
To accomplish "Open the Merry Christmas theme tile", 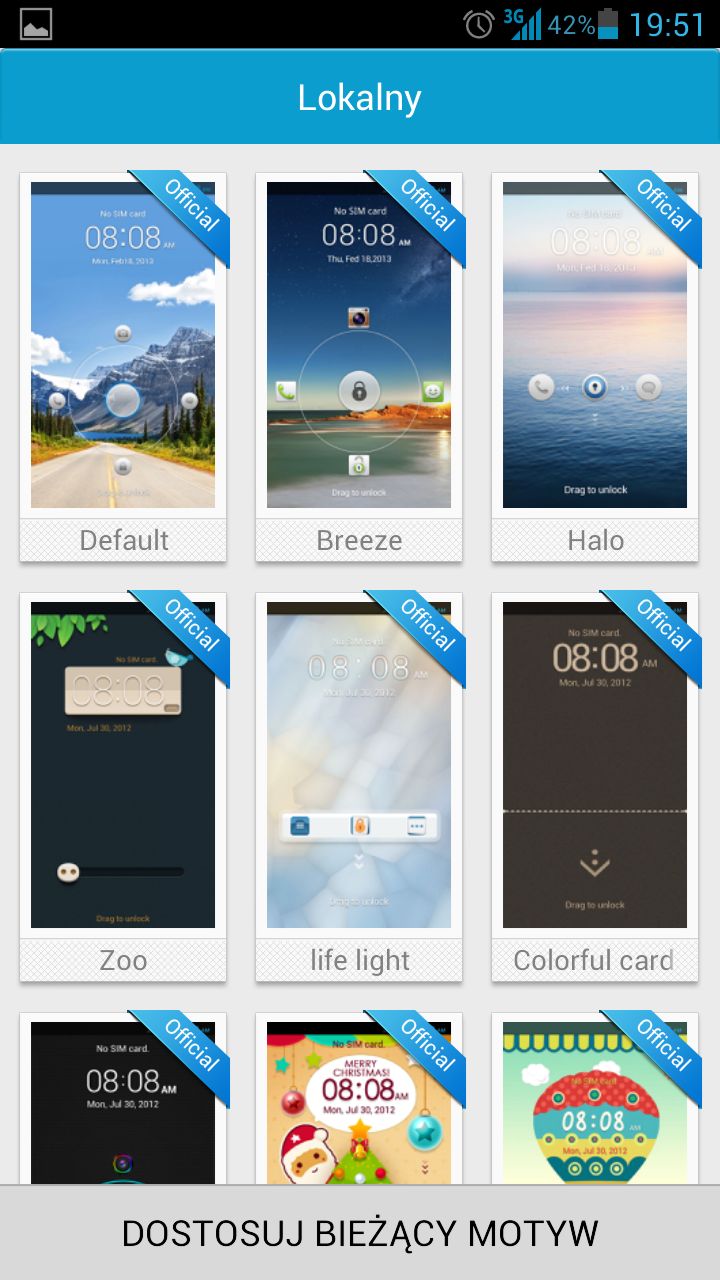I will click(359, 1100).
